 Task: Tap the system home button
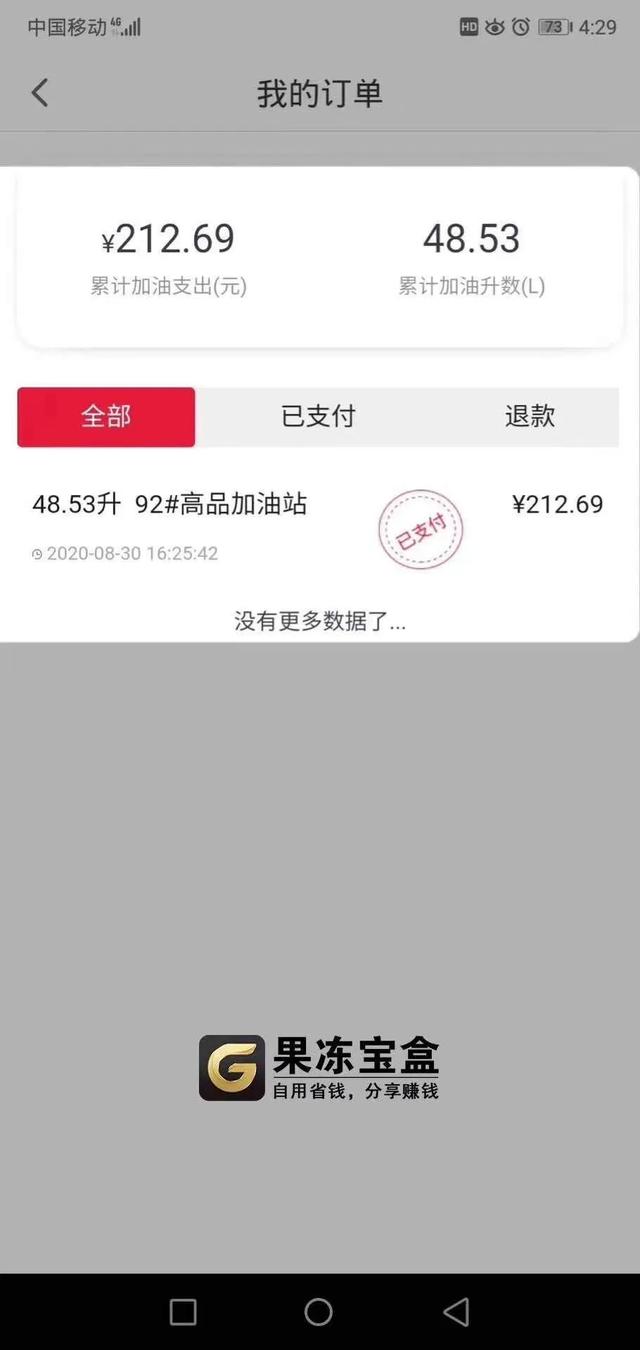pos(319,1311)
